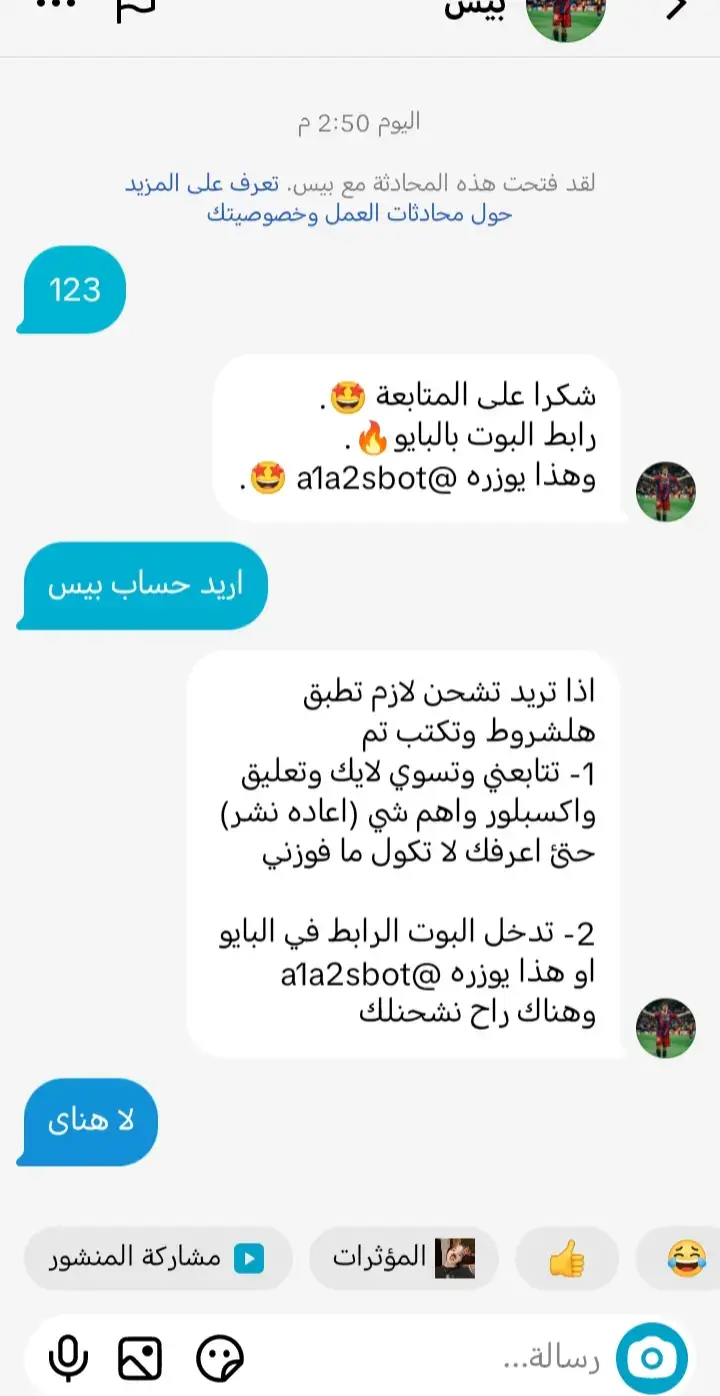Open the photo gallery icon
Viewport: 720px width, 1396px height.
(140, 1358)
